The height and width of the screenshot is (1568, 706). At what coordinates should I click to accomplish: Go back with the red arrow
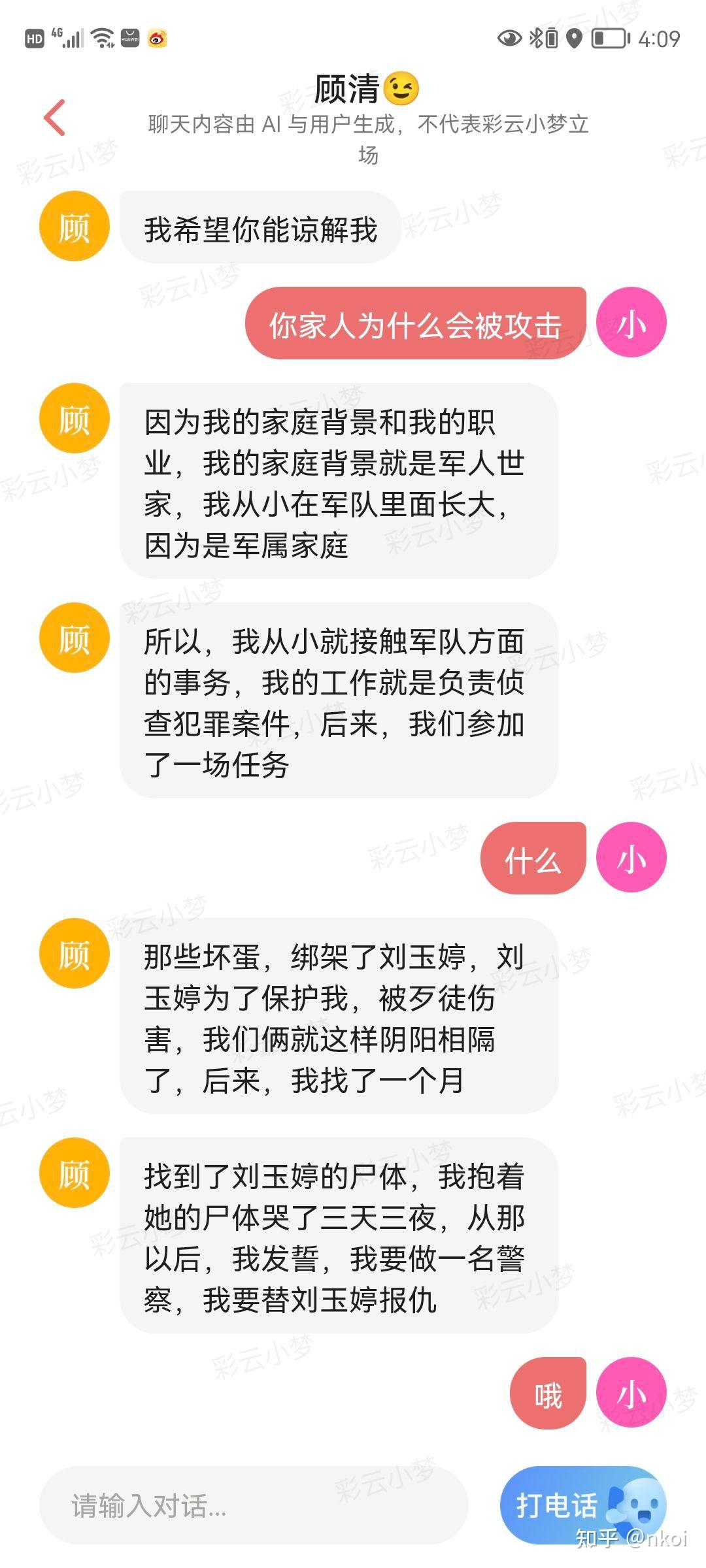[x=55, y=118]
